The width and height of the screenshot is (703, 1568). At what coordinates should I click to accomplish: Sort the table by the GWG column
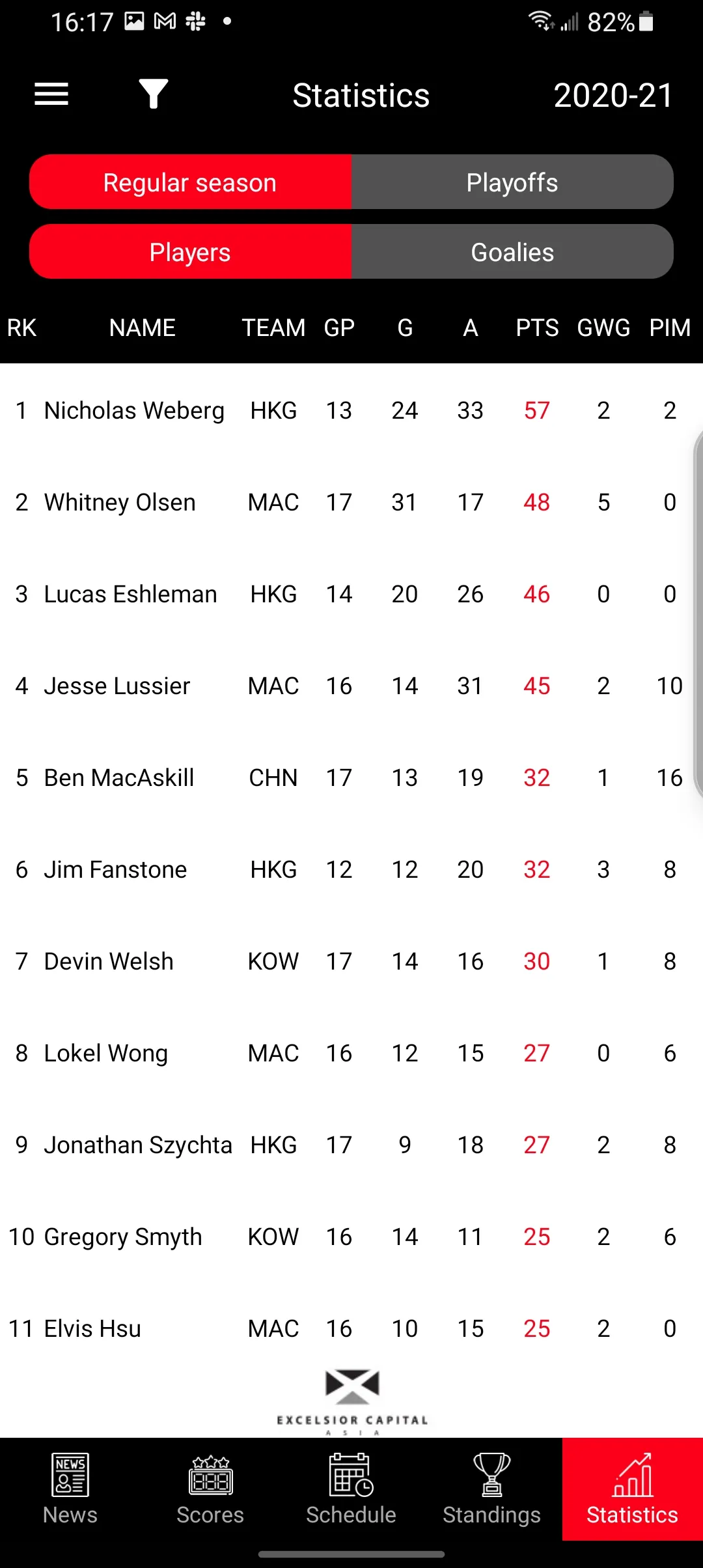tap(603, 328)
